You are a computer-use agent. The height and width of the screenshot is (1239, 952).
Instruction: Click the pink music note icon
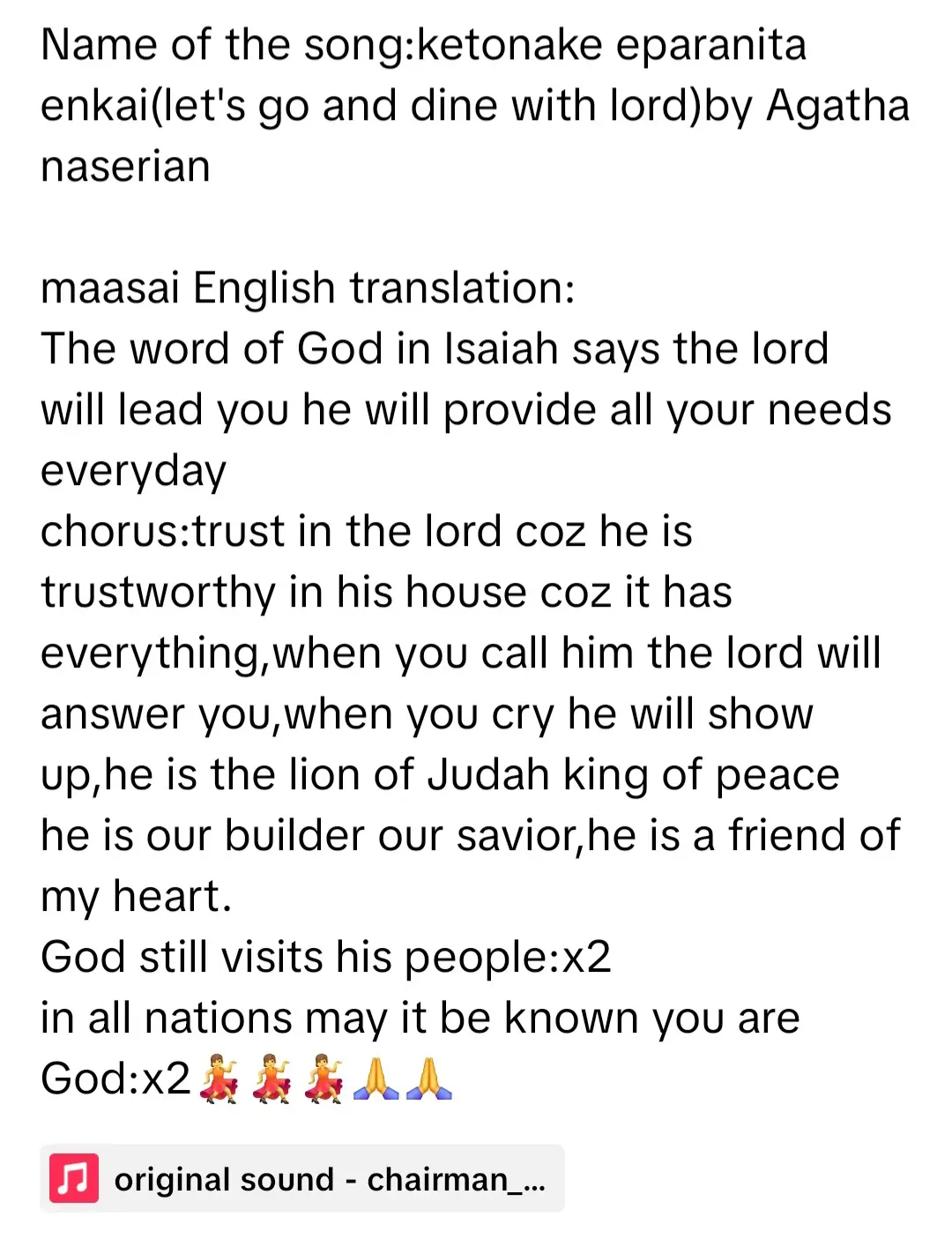click(75, 1180)
